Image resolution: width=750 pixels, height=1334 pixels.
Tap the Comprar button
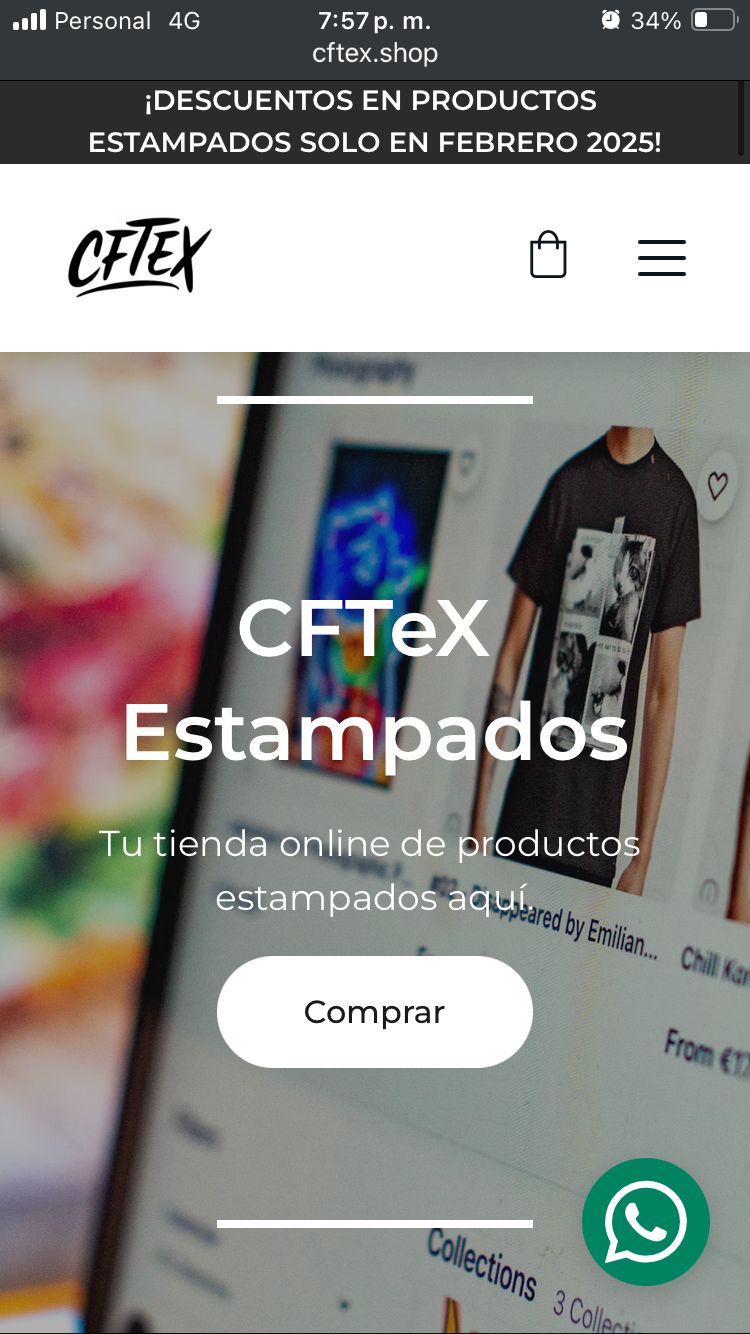coord(374,1012)
